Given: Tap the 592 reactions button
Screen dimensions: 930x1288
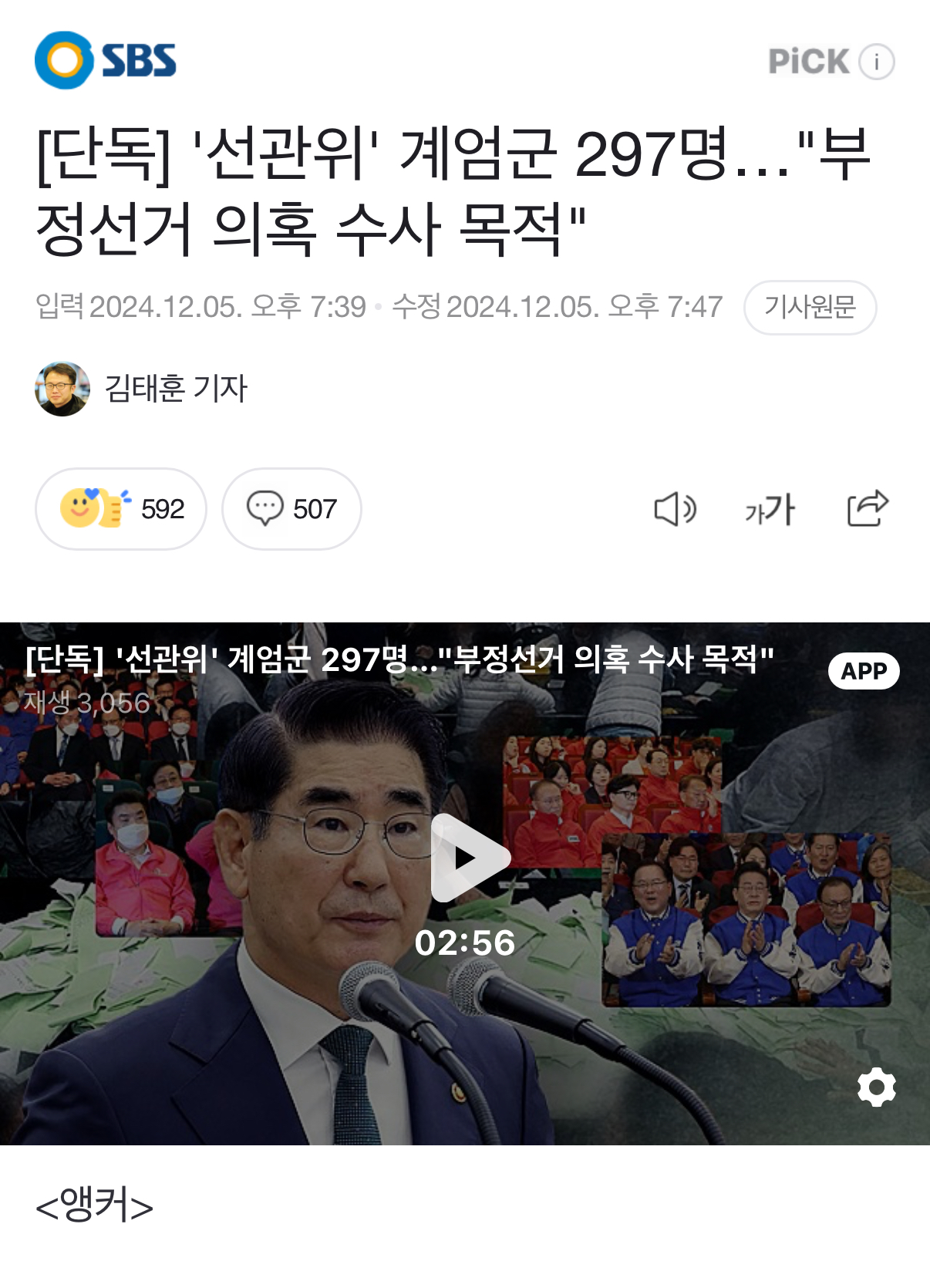Looking at the screenshot, I should pos(121,509).
